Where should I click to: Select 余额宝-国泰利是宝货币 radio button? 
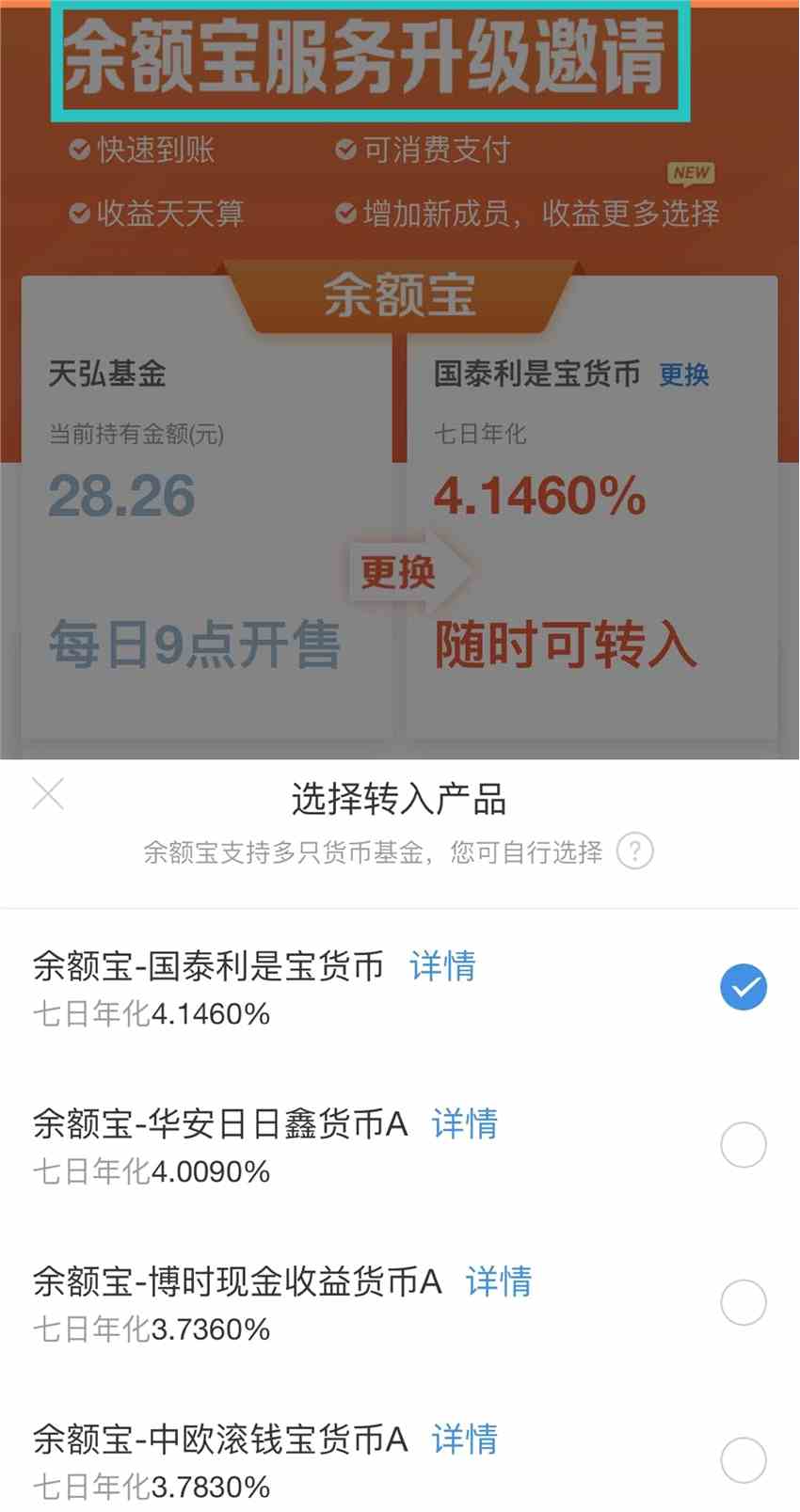743,987
